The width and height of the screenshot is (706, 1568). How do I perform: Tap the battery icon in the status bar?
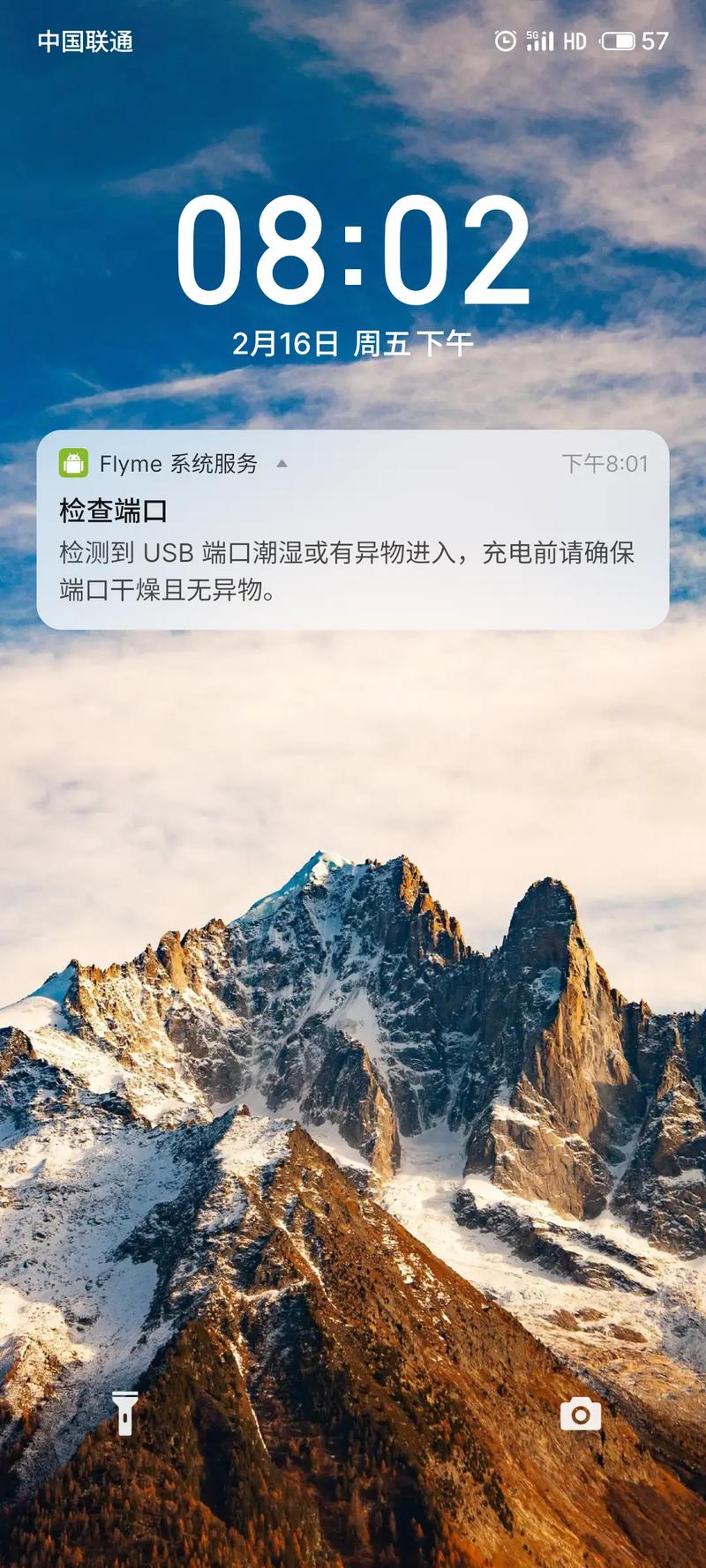click(620, 39)
